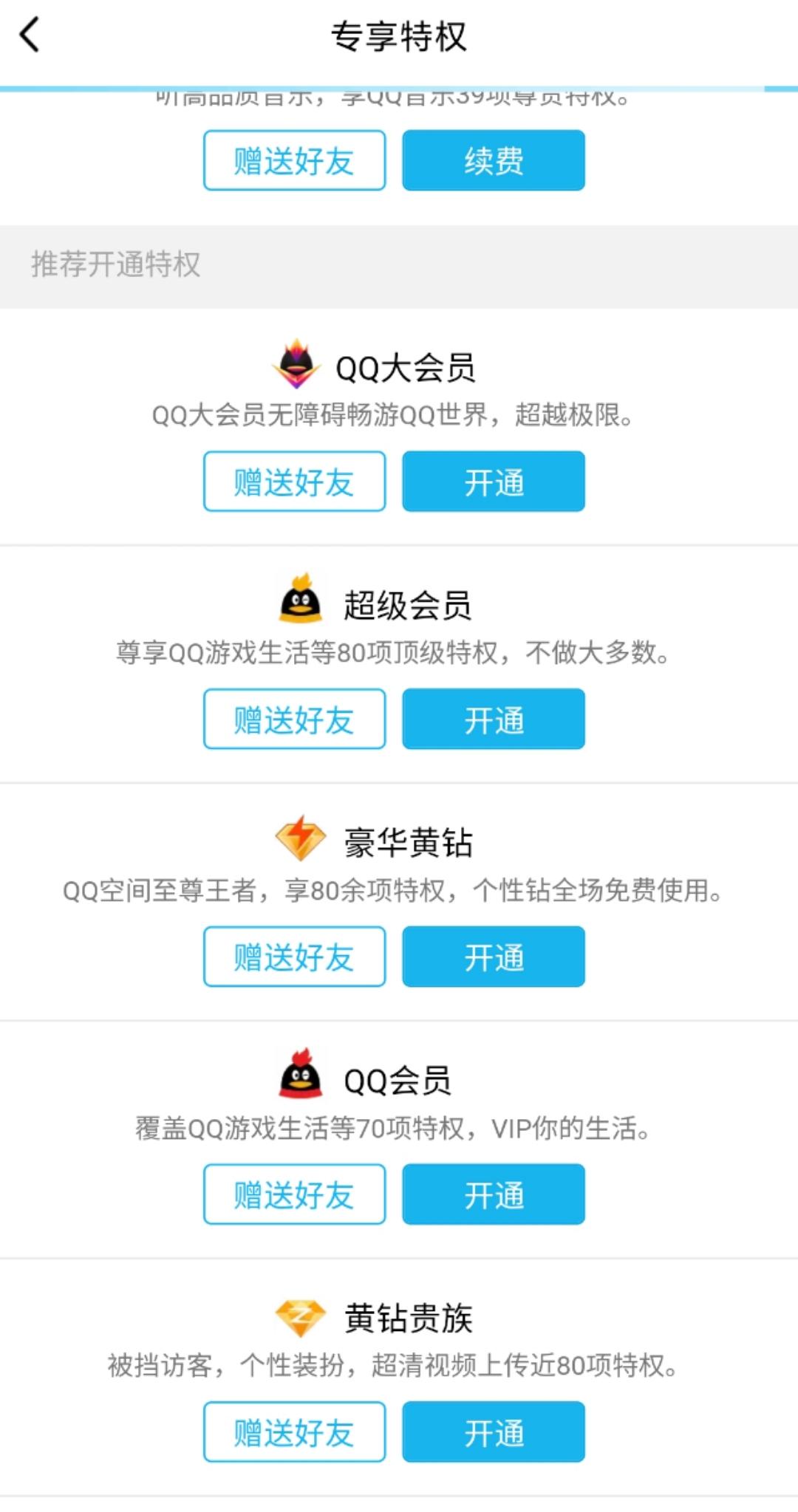The image size is (798, 1512).
Task: Click 续费 to renew QQ音乐 membership
Action: (x=492, y=160)
